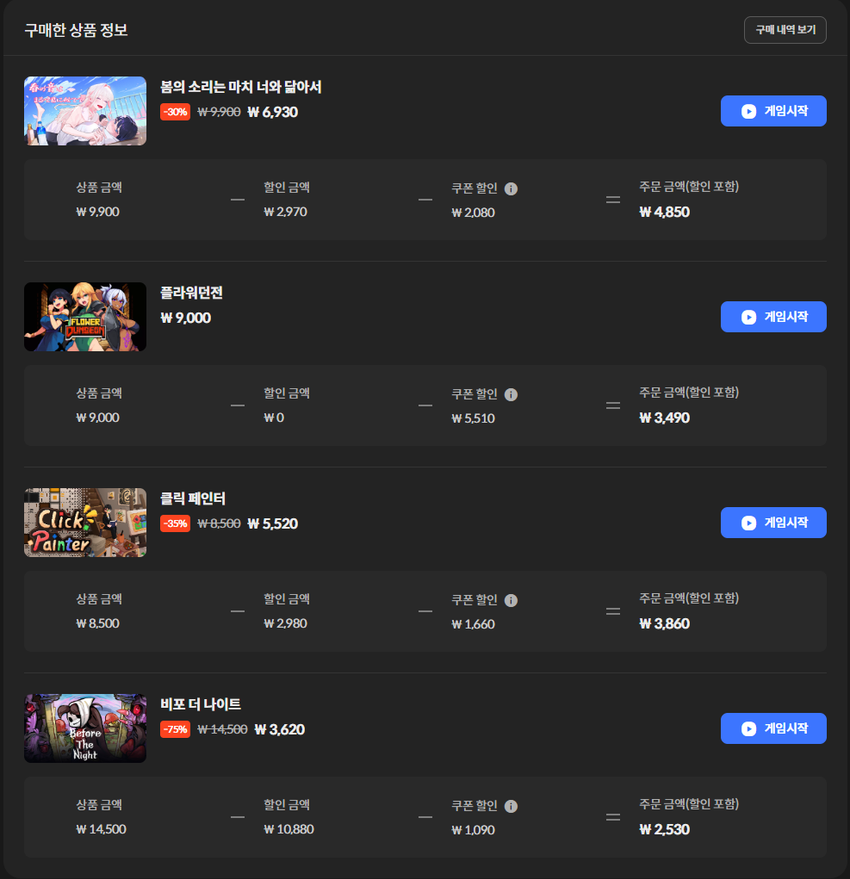Open 봄의 소리는 마치 너와 닮아서 thumbnail
The width and height of the screenshot is (850, 879).
pos(85,111)
